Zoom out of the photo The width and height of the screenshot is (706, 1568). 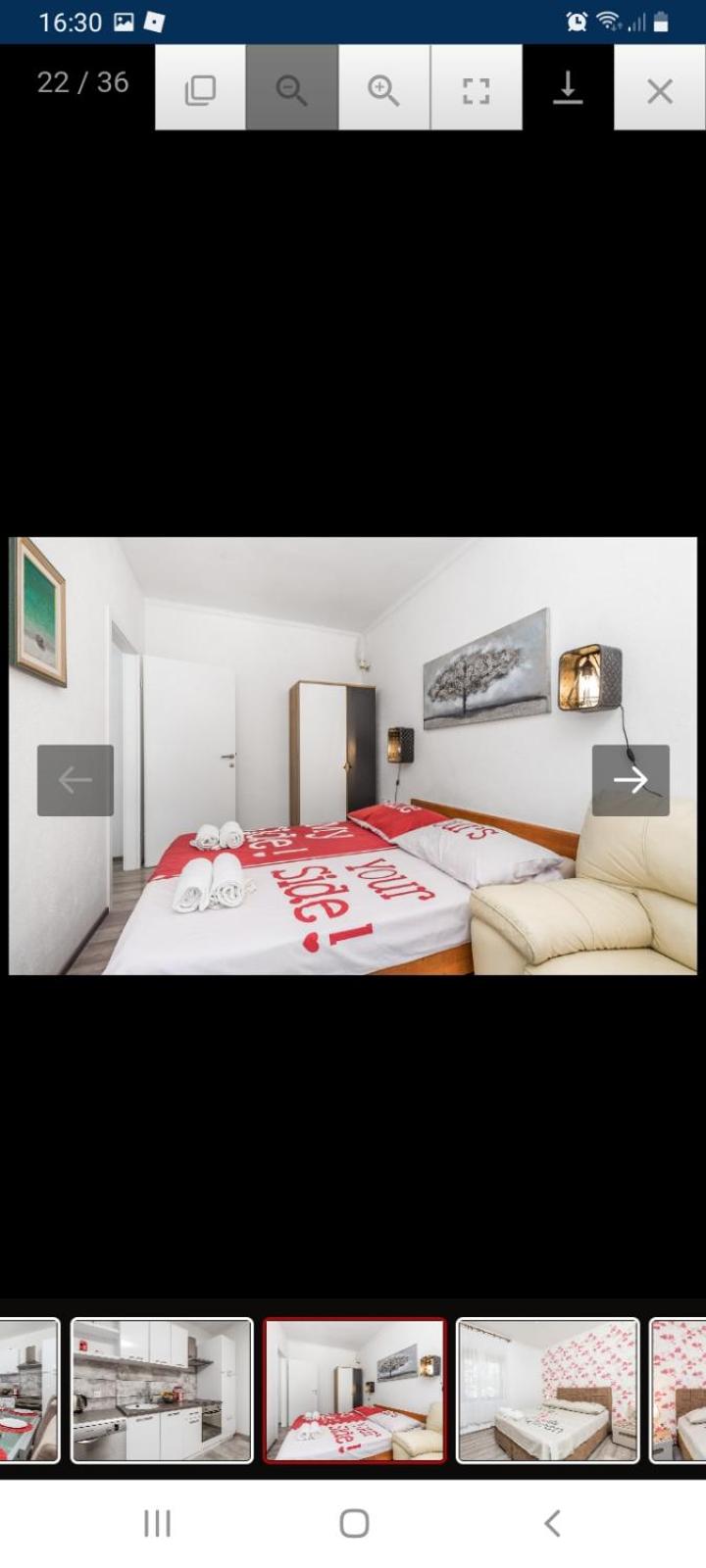point(292,88)
